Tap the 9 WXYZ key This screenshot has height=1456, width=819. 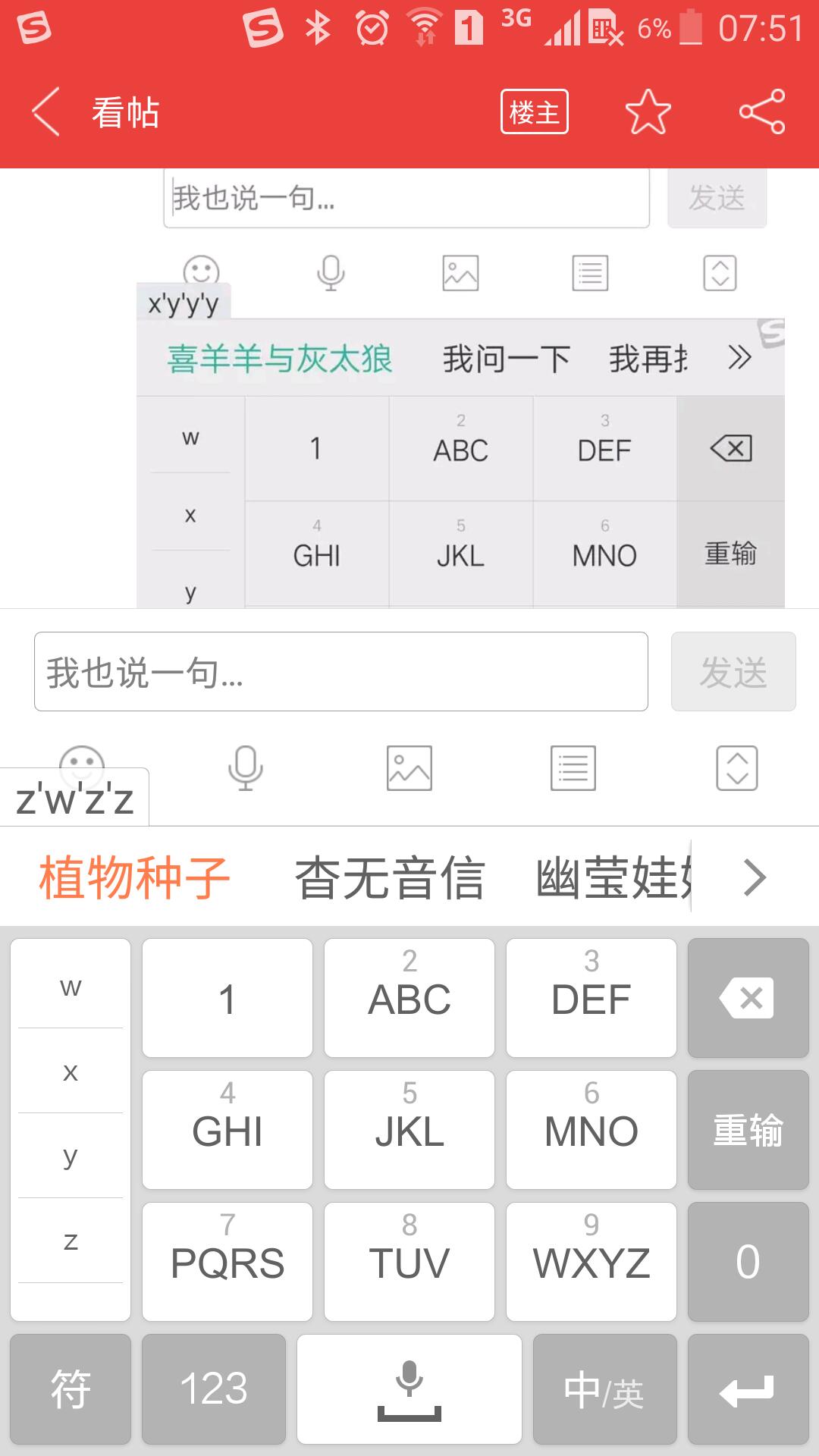point(591,1262)
